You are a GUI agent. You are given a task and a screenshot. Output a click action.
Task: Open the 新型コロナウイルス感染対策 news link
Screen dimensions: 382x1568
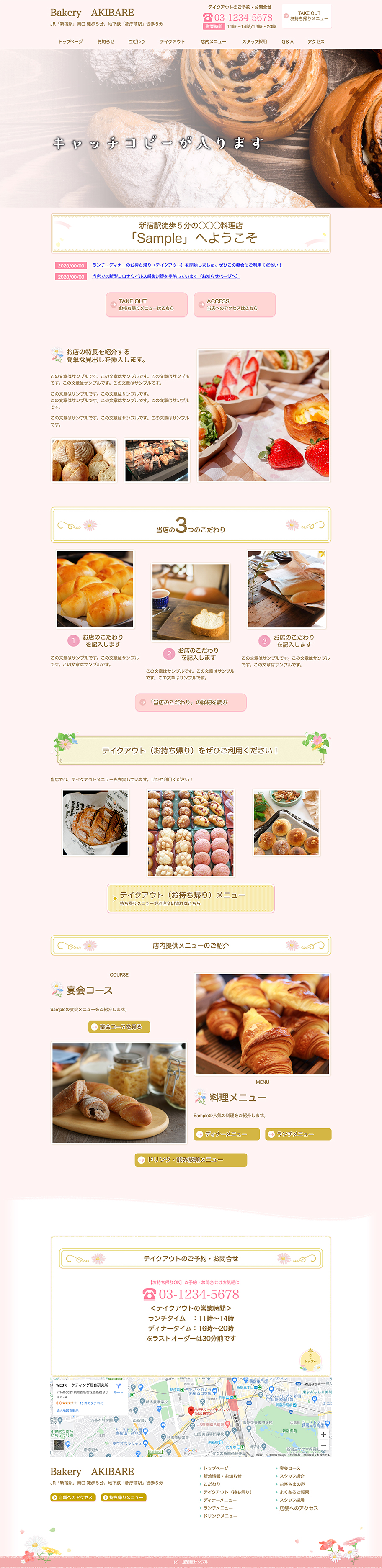(166, 276)
